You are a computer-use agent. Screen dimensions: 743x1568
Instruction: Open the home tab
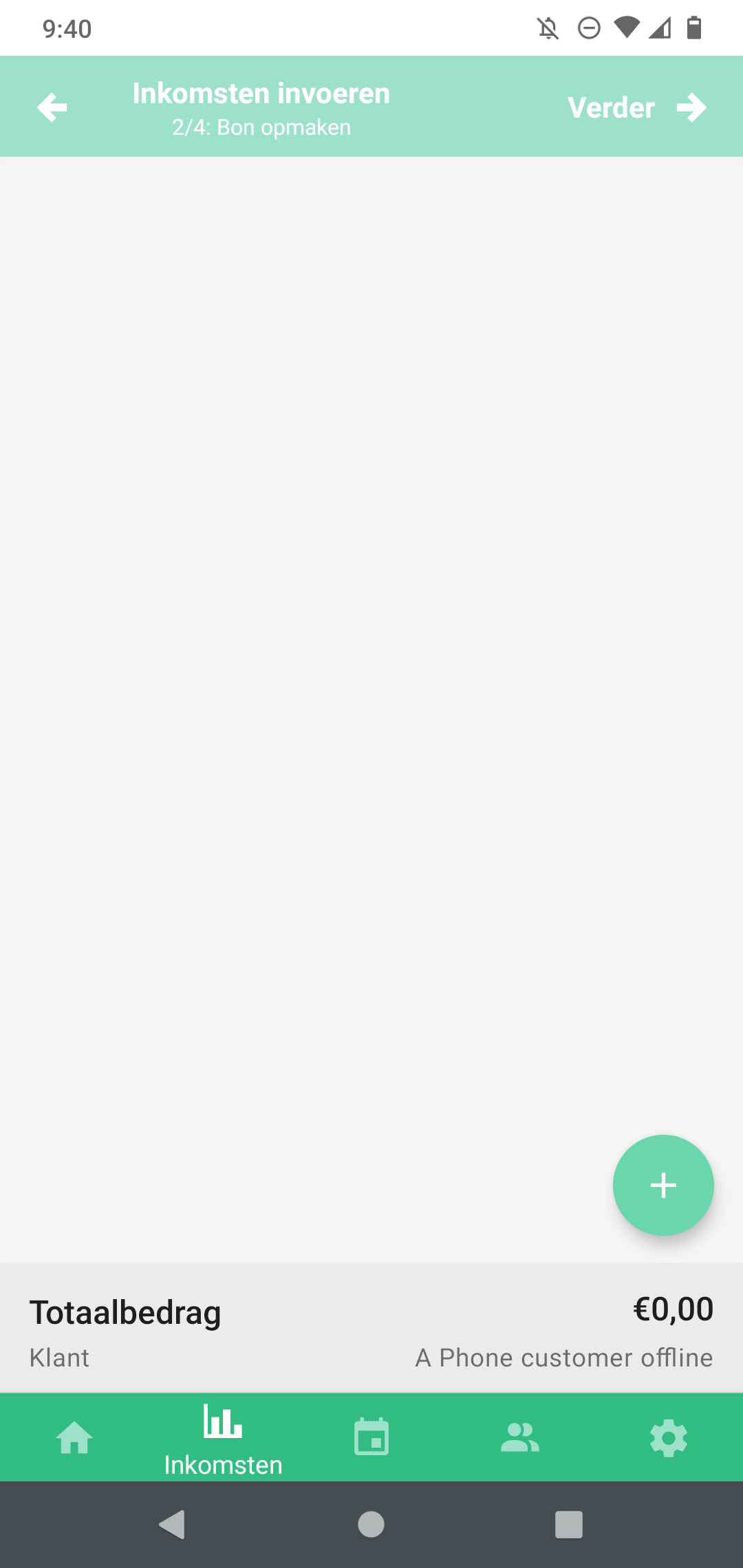click(74, 1438)
